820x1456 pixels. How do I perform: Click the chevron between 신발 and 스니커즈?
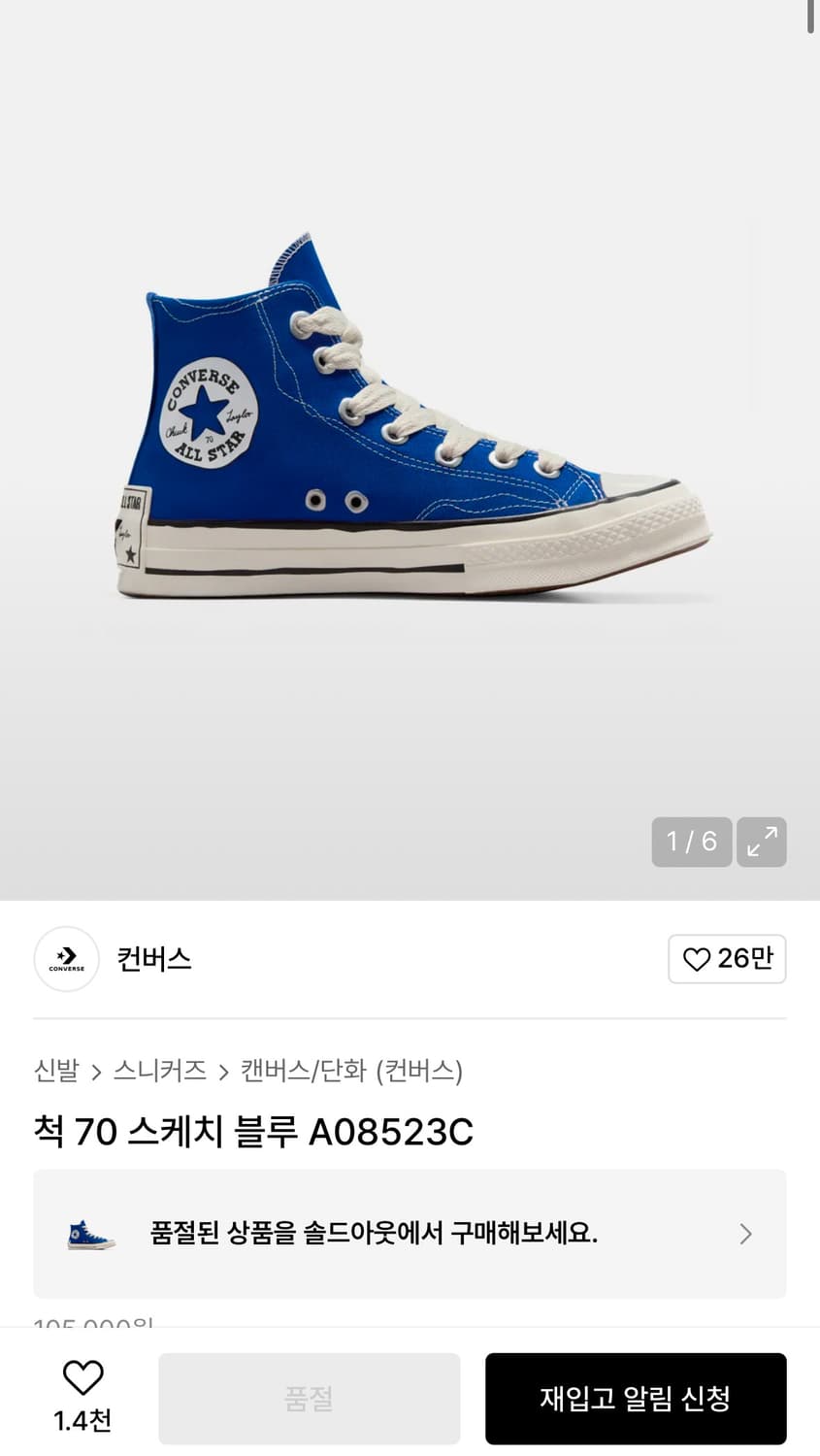tap(96, 1072)
